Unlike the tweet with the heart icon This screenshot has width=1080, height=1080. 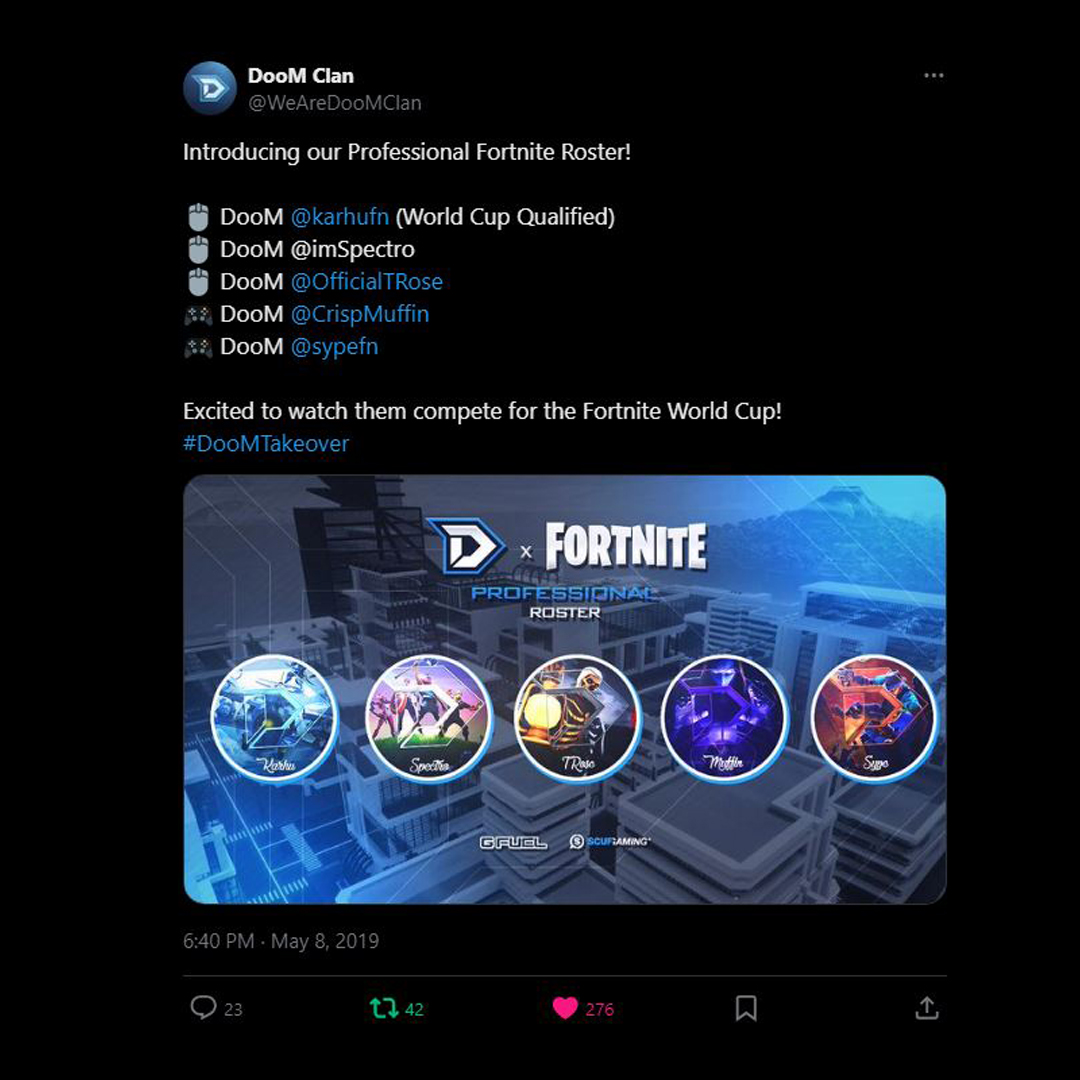tap(565, 1008)
